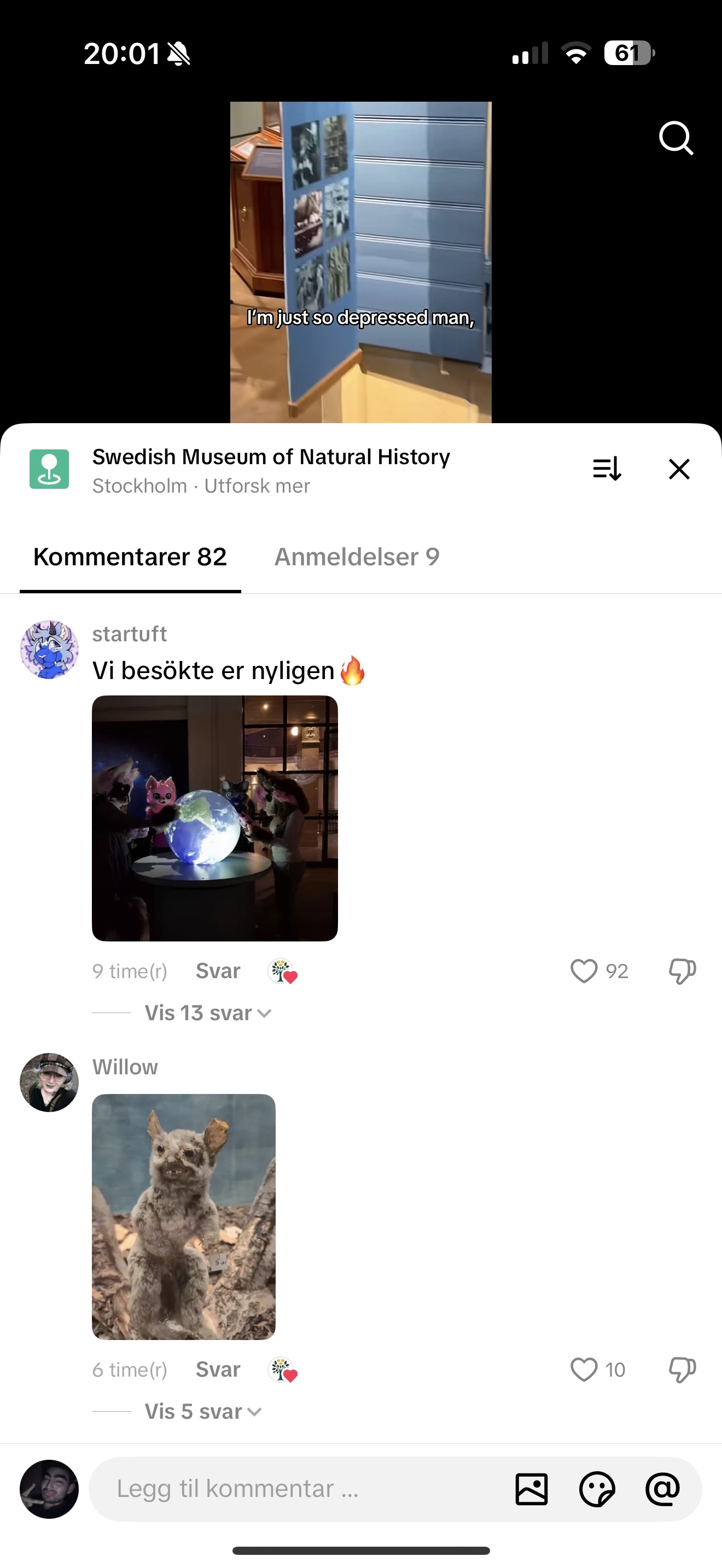Image resolution: width=722 pixels, height=1568 pixels.
Task: View startuft's attached globe photo
Action: click(x=215, y=818)
